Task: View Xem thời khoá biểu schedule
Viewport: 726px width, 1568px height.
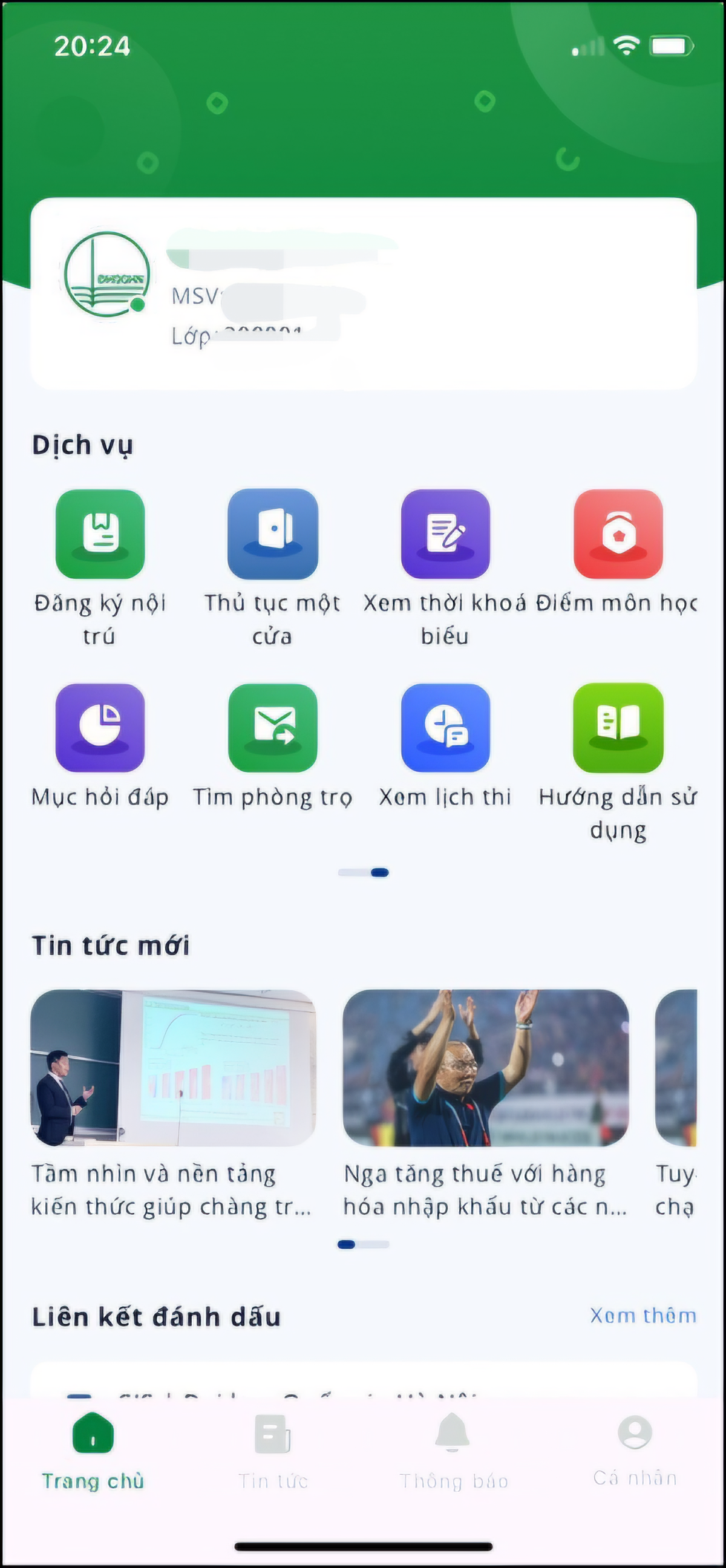Action: [x=445, y=534]
